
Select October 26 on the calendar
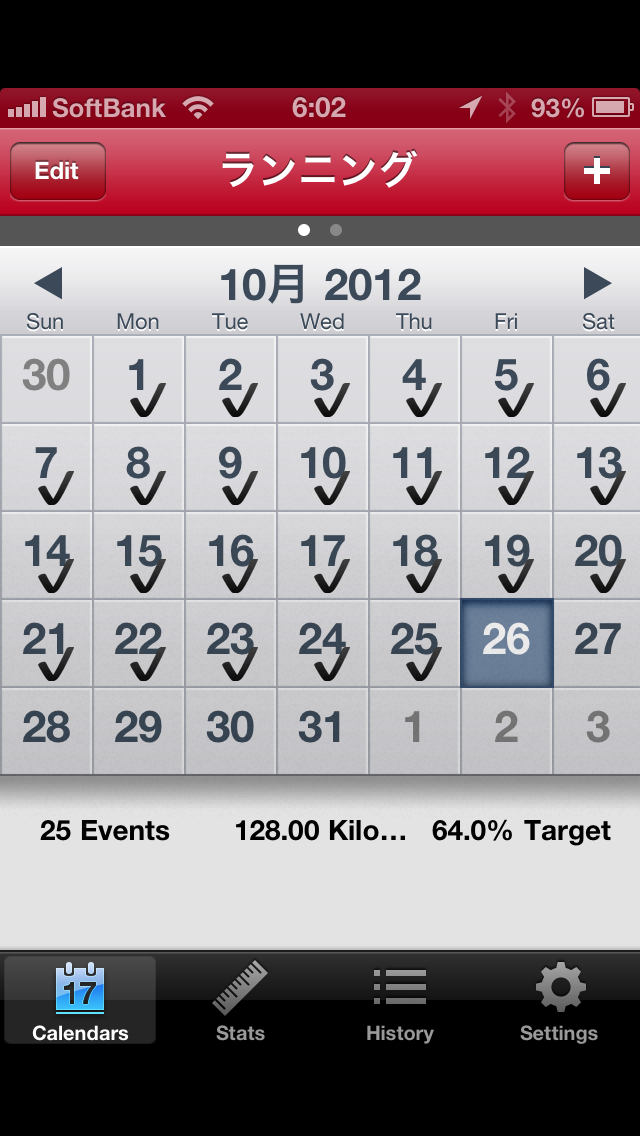click(x=506, y=643)
